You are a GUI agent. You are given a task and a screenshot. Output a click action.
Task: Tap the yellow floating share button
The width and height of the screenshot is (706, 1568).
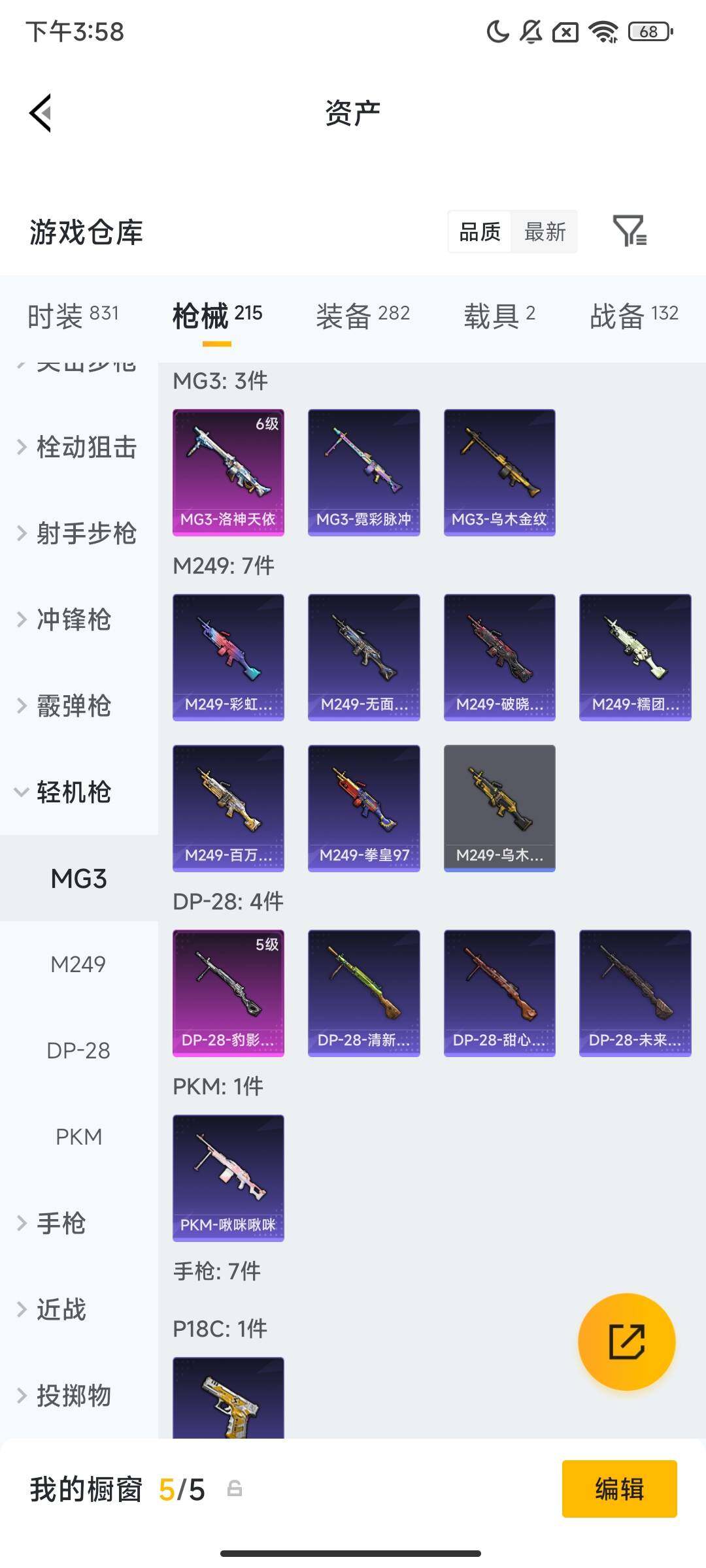626,1341
